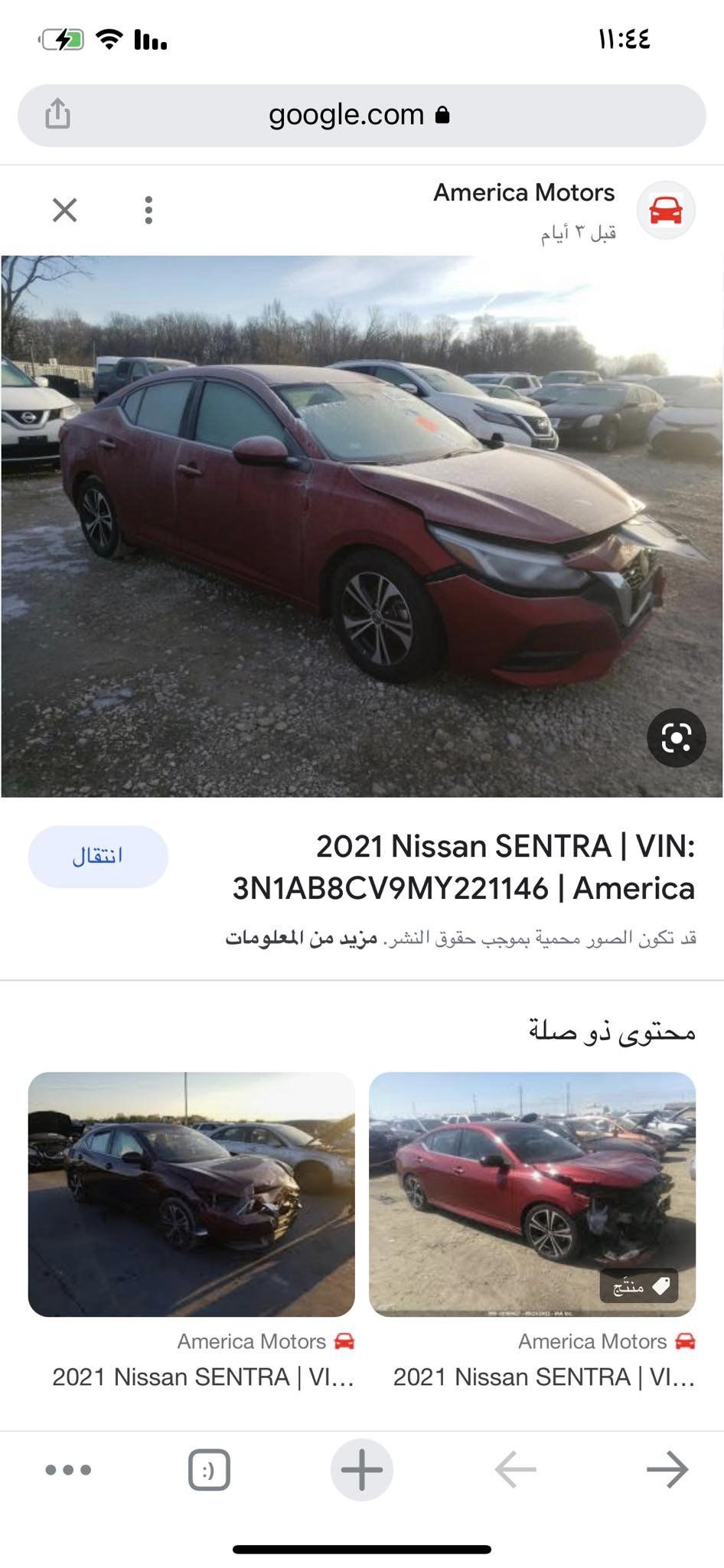This screenshot has width=724, height=1568.
Task: Go back with the left arrow
Action: click(515, 1469)
